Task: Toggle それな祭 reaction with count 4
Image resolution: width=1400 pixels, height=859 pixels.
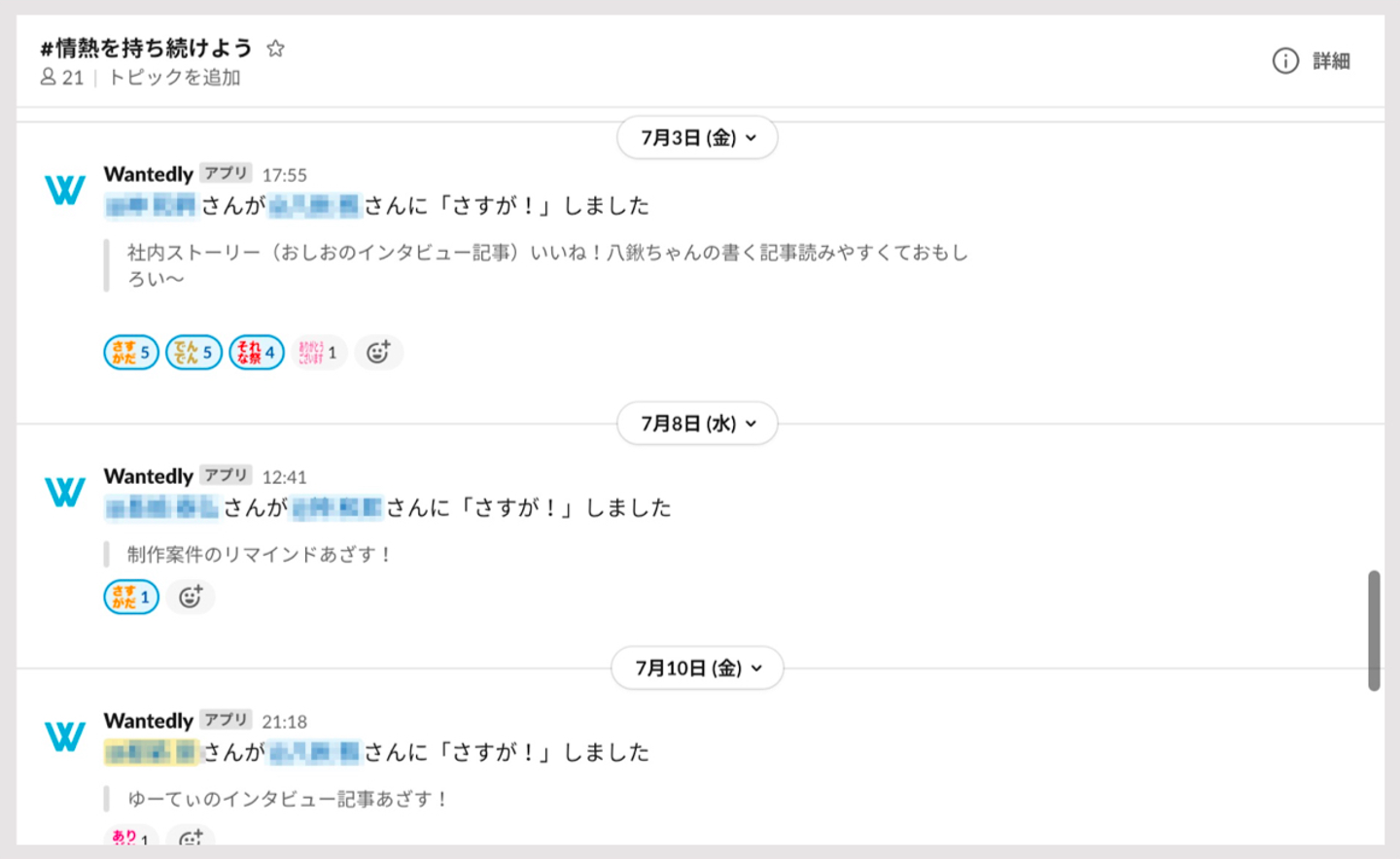Action: pyautogui.click(x=257, y=353)
